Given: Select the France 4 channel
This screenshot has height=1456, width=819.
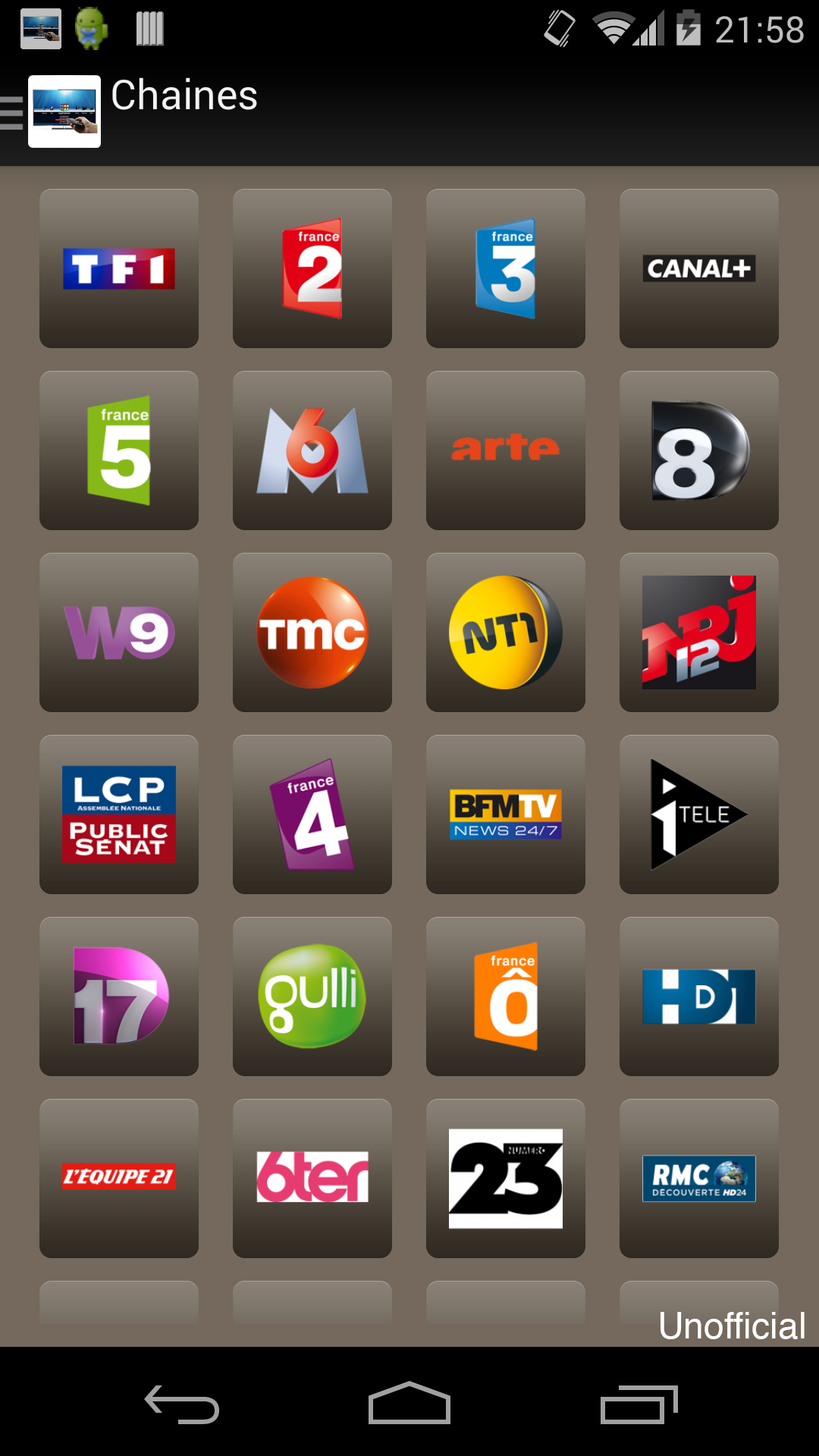Looking at the screenshot, I should [312, 814].
